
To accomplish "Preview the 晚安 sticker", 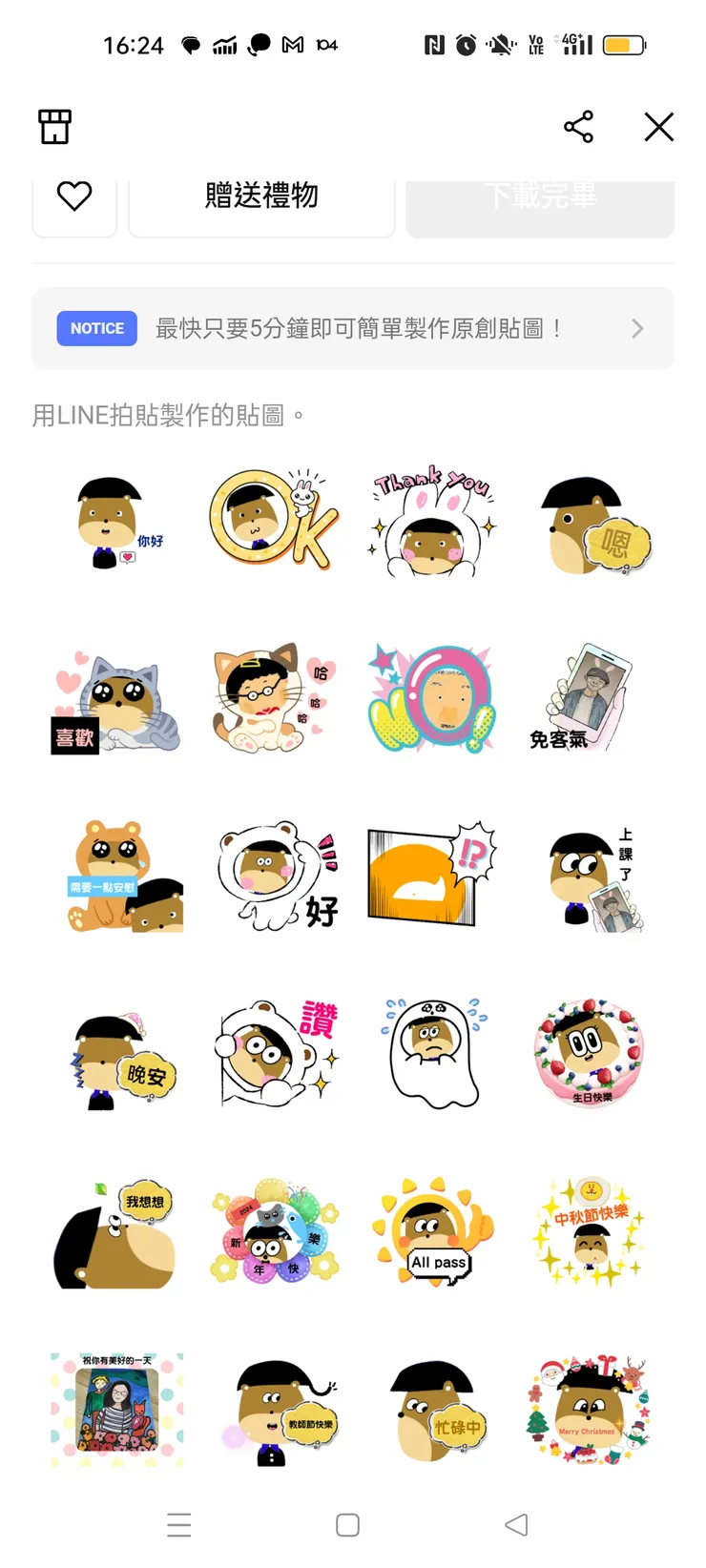I will [x=117, y=1059].
